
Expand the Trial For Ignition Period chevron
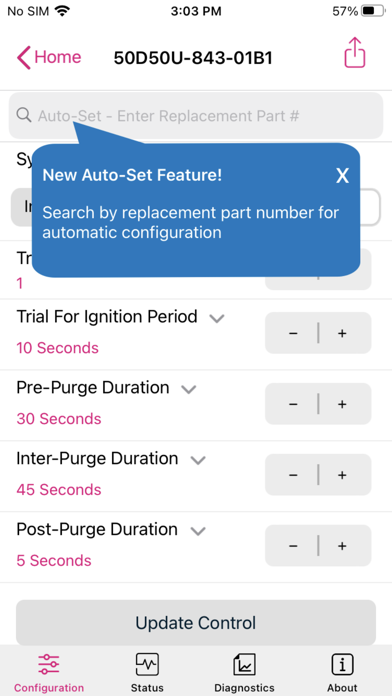[217, 318]
